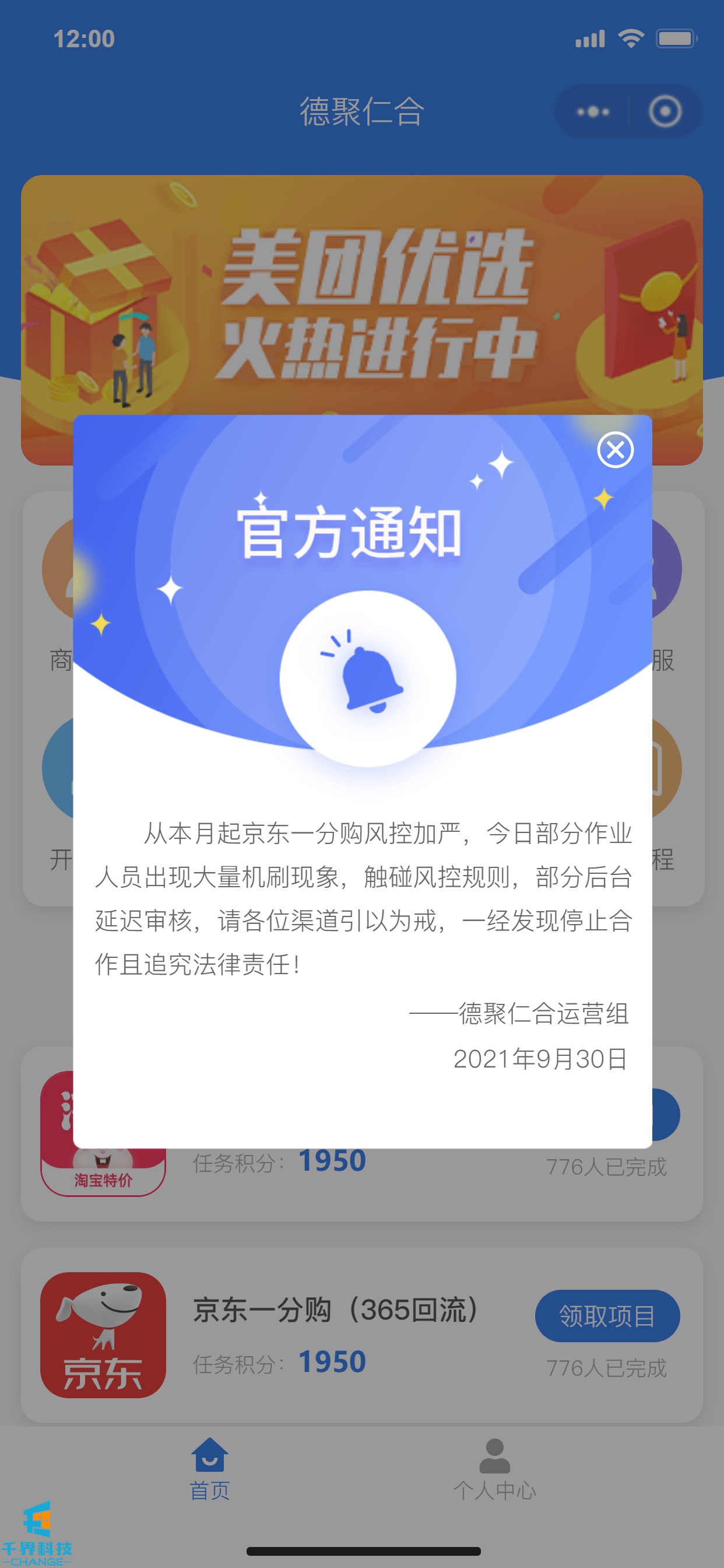The height and width of the screenshot is (1568, 724).
Task: Open the mini program more-options menu
Action: tap(593, 111)
